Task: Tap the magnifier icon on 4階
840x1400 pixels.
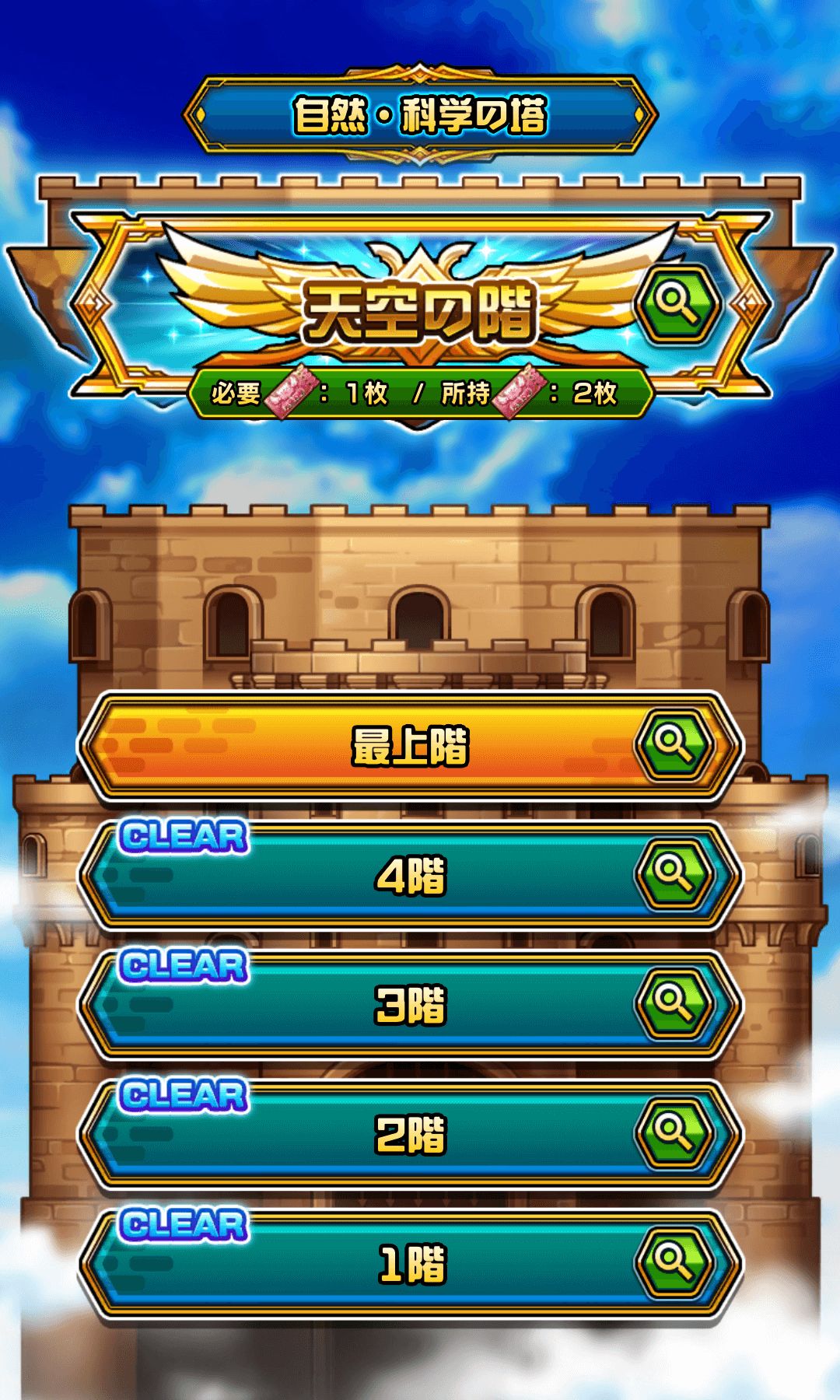Action: 674,873
